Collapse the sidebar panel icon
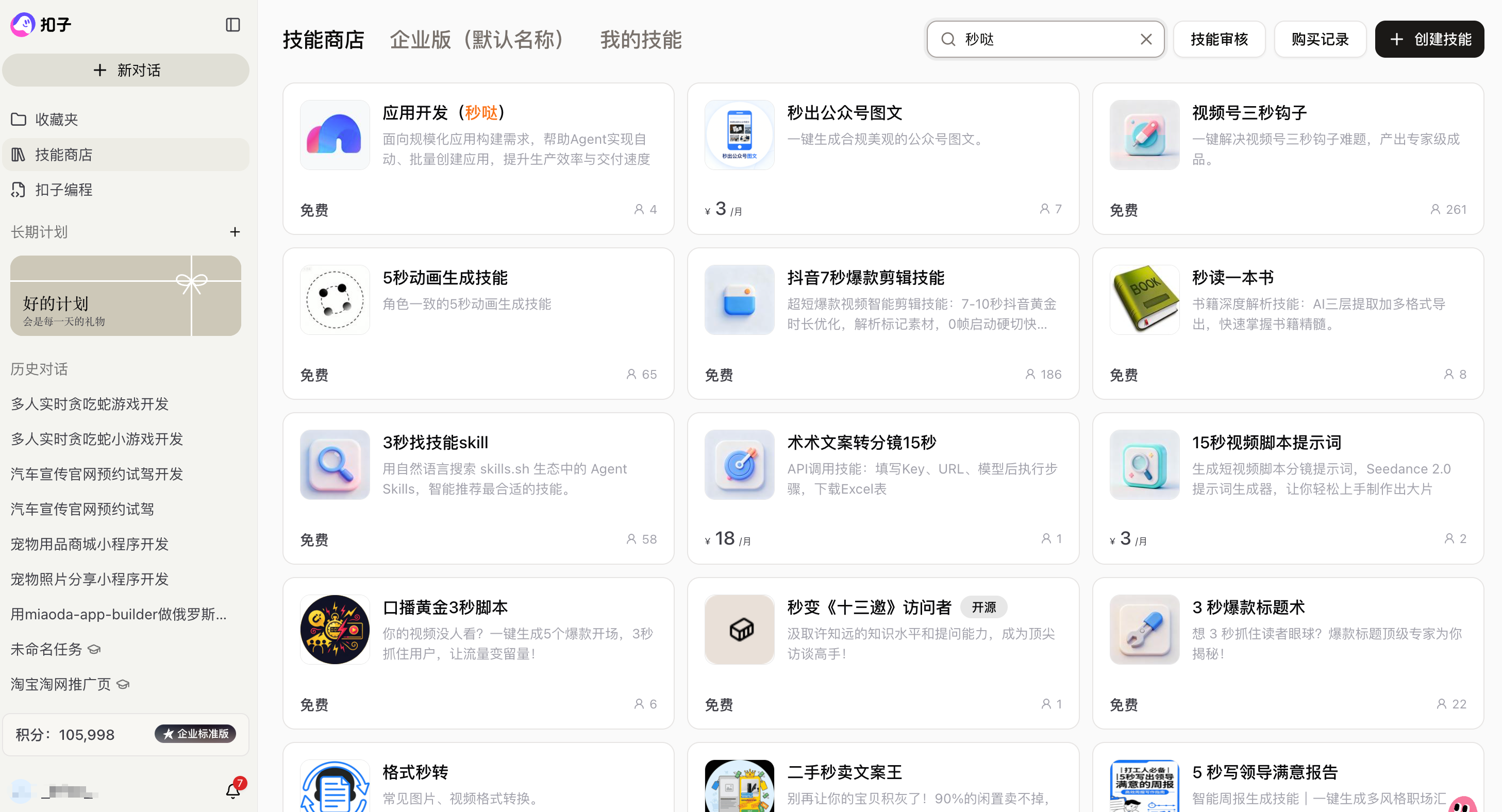 [x=232, y=25]
